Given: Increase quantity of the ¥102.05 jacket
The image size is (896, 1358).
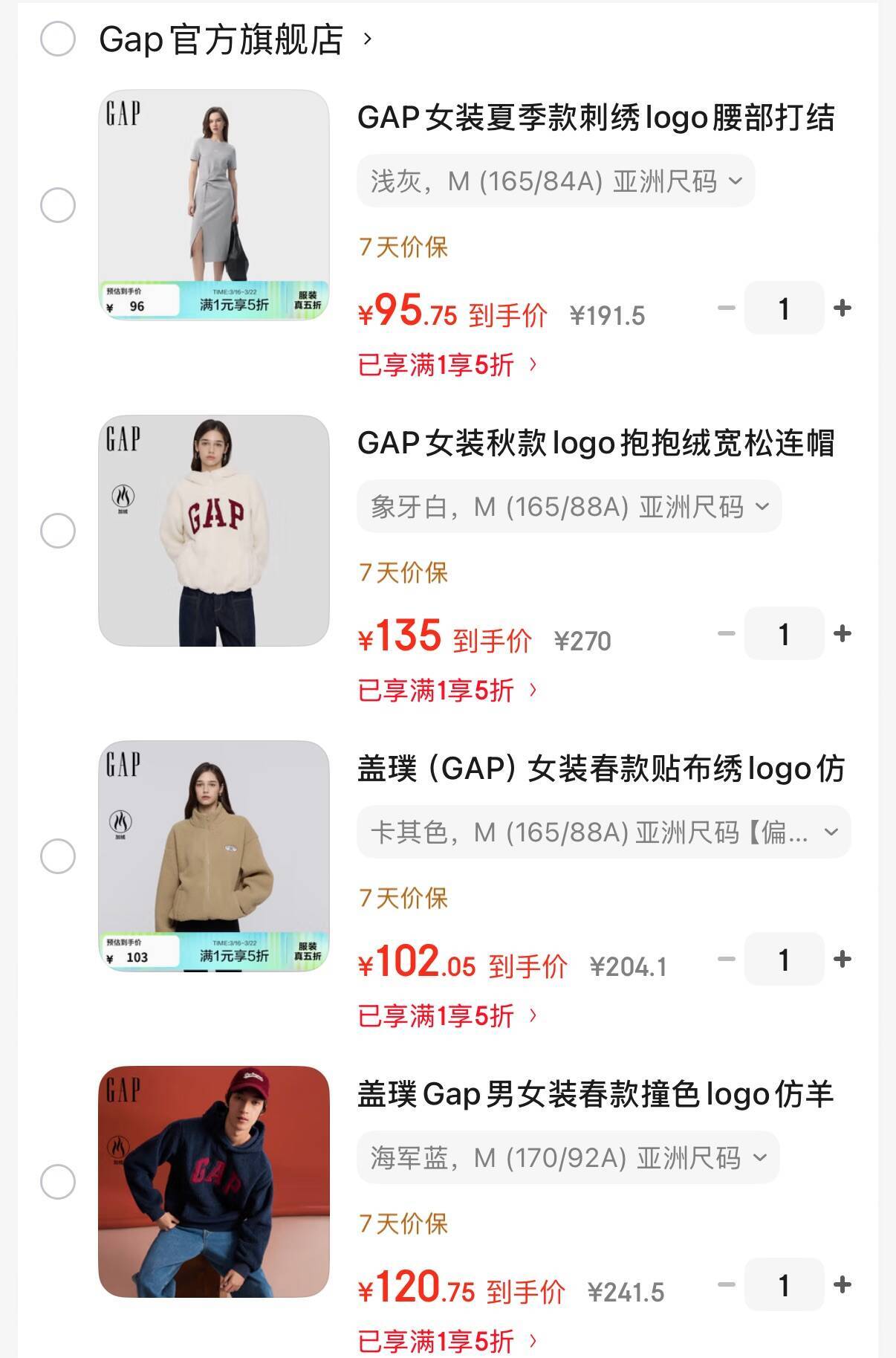Looking at the screenshot, I should [x=843, y=959].
